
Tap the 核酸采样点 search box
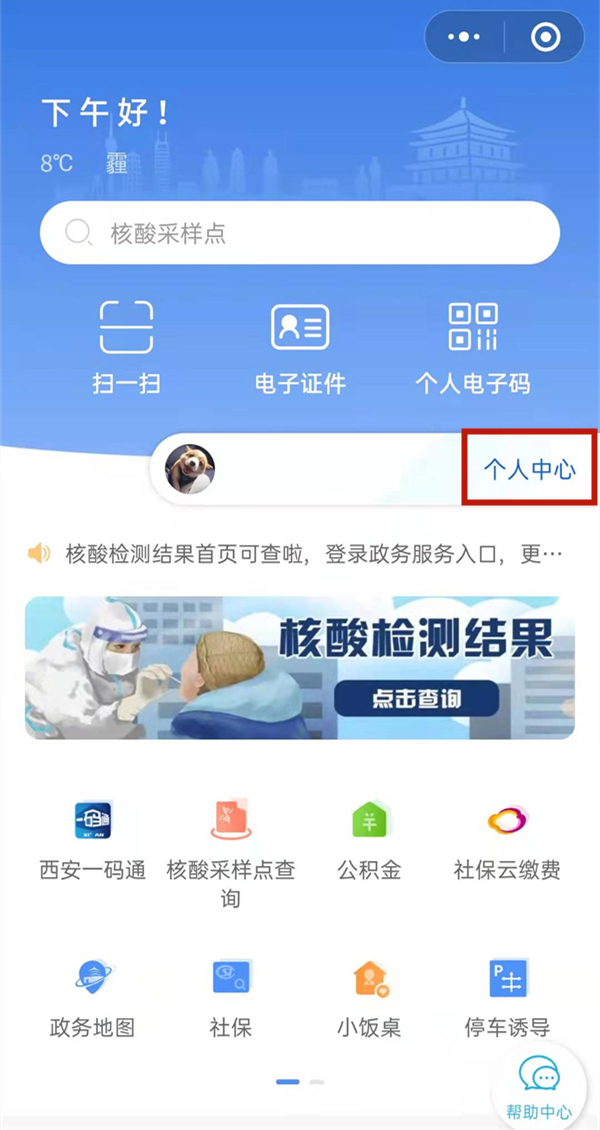300,234
